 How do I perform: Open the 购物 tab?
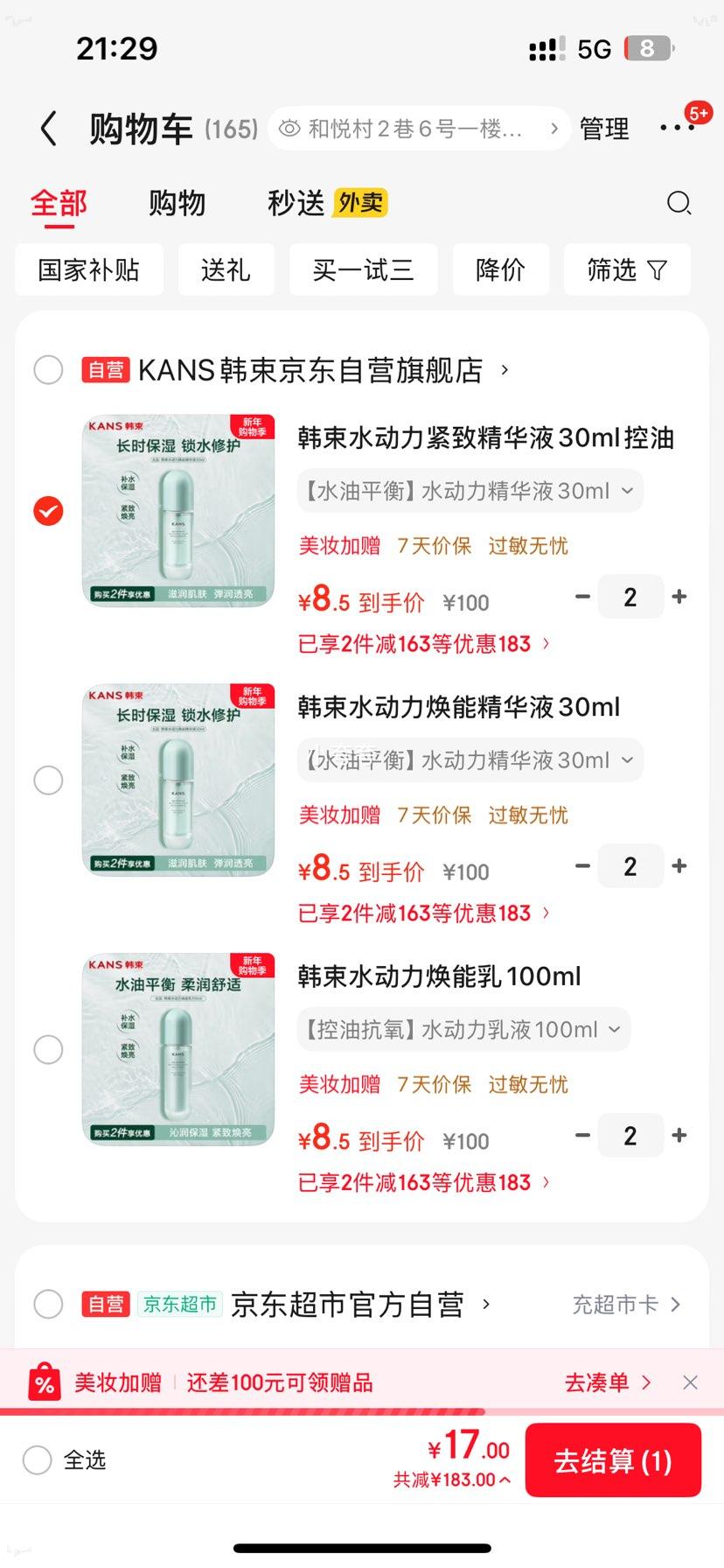coord(177,203)
